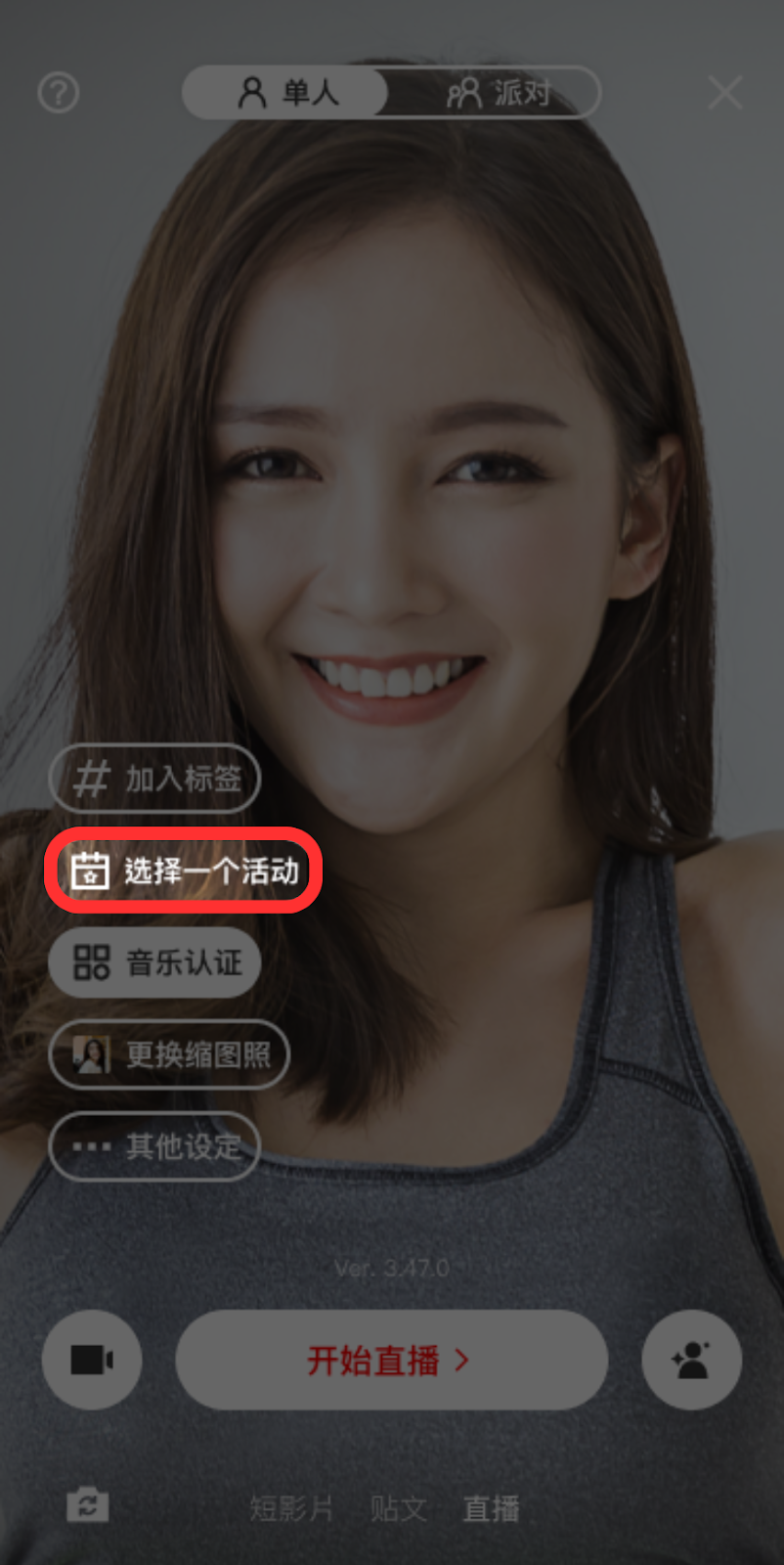
Task: Switch to 派对 party mode
Action: click(x=497, y=93)
